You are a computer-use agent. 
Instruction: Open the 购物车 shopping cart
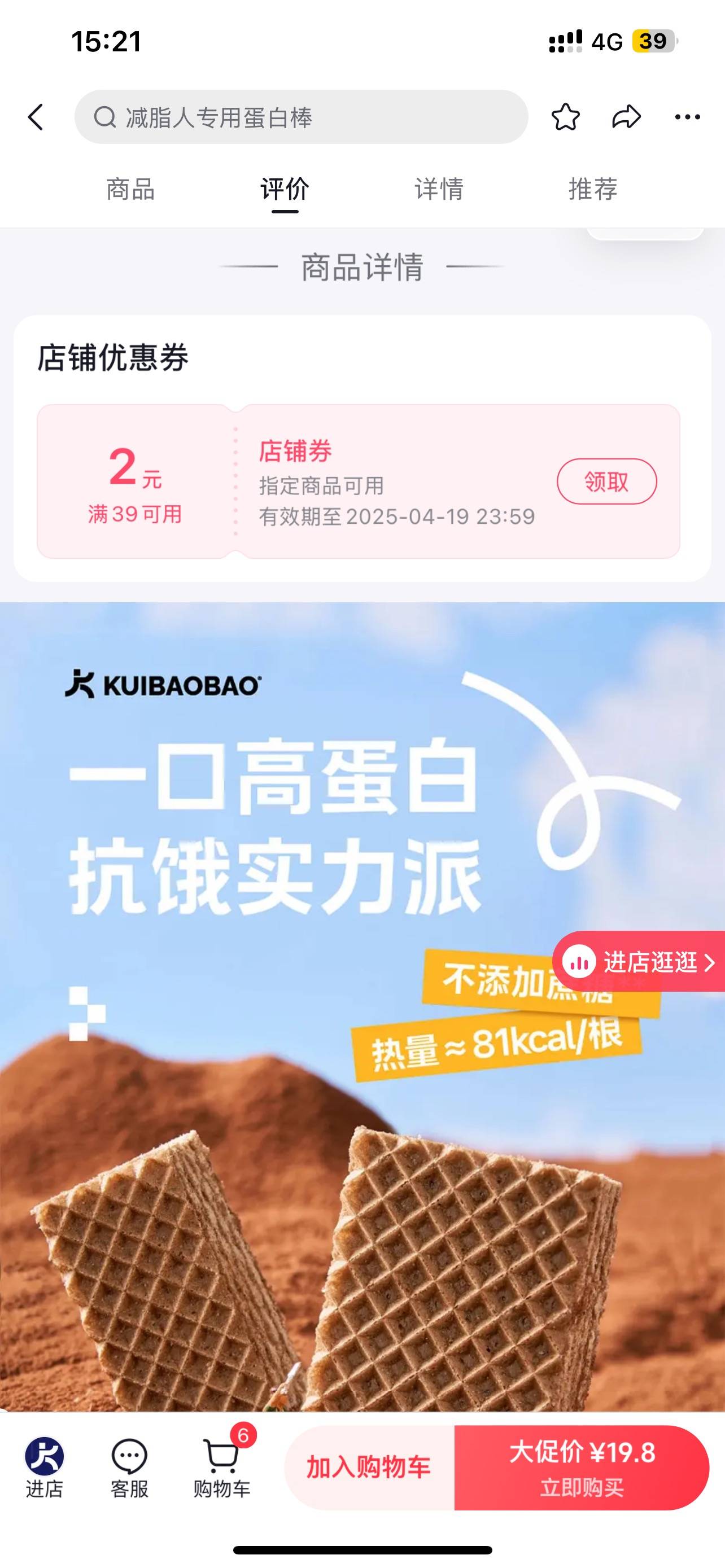click(222, 1468)
